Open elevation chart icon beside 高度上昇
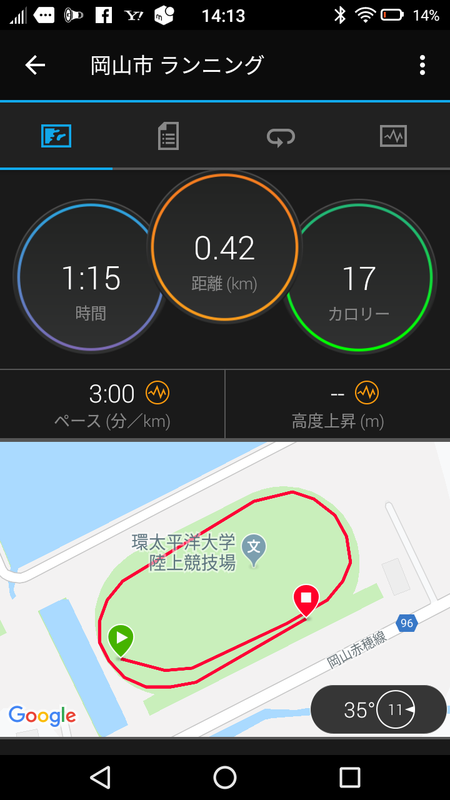Image resolution: width=450 pixels, height=800 pixels. click(x=368, y=393)
